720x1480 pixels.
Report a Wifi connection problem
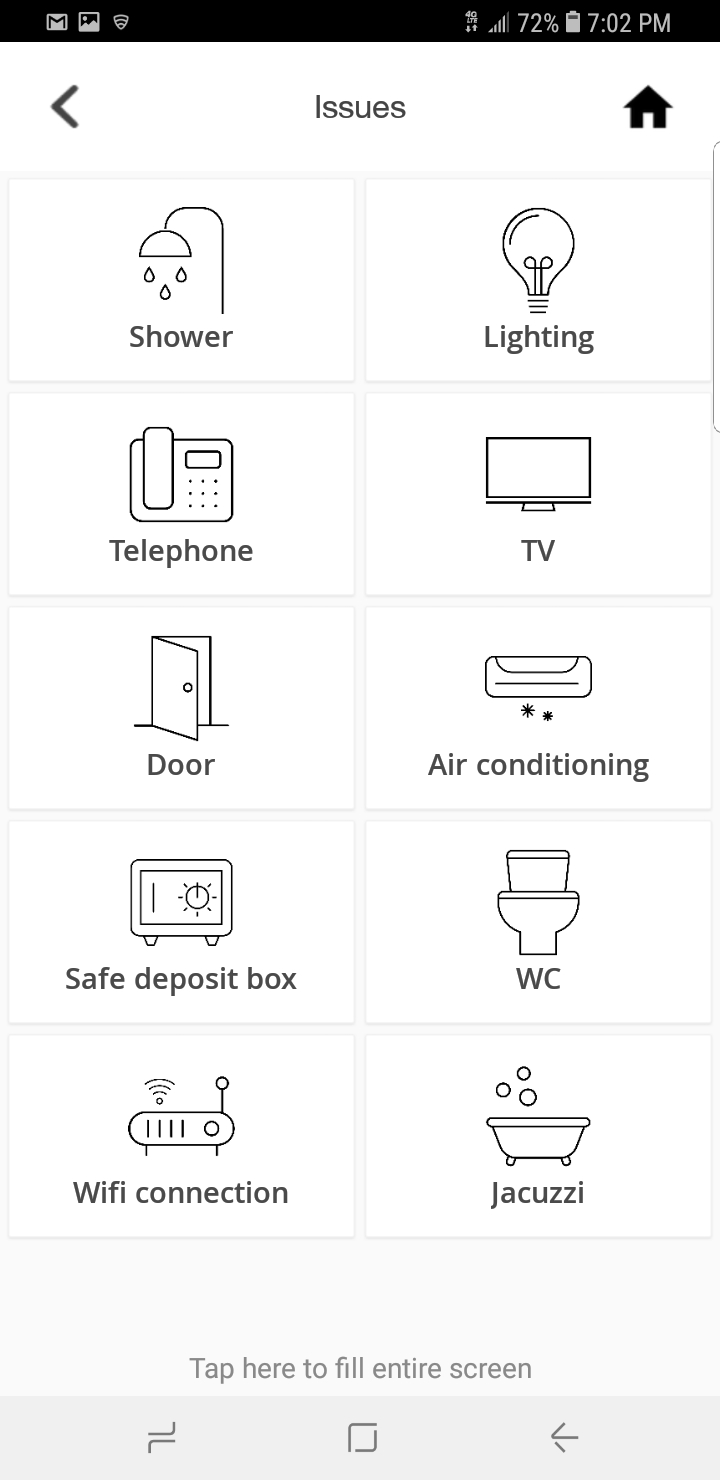pyautogui.click(x=181, y=1136)
